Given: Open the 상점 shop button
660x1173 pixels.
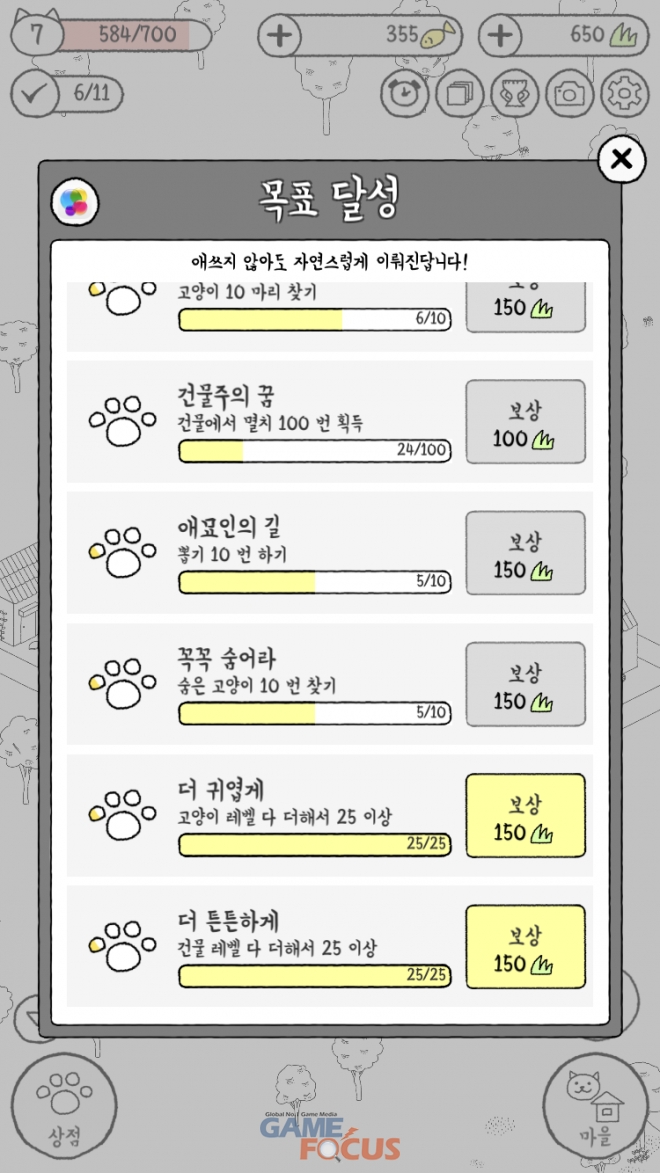Looking at the screenshot, I should tap(64, 1103).
